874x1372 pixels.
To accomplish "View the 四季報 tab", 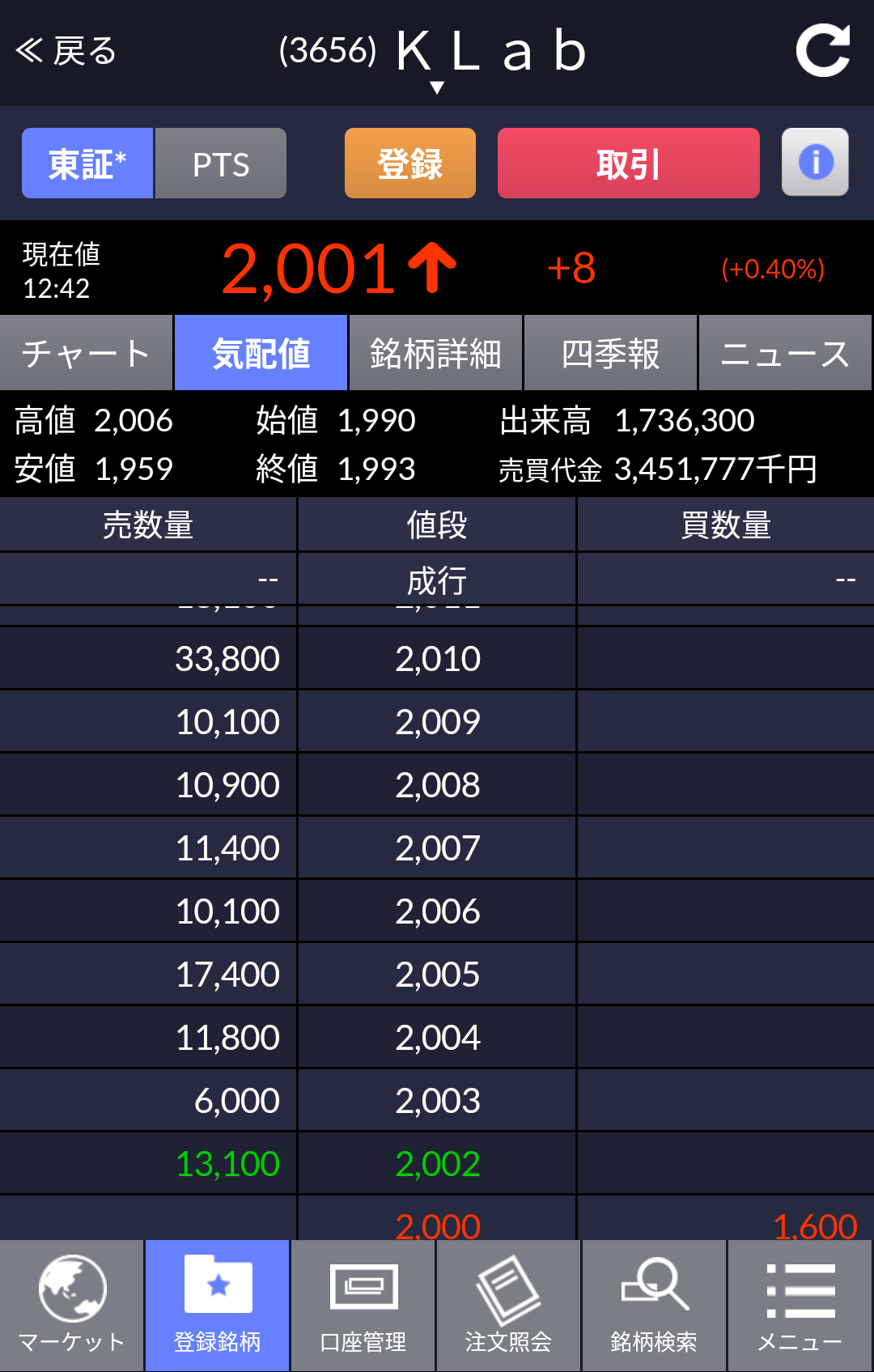I will [x=610, y=354].
